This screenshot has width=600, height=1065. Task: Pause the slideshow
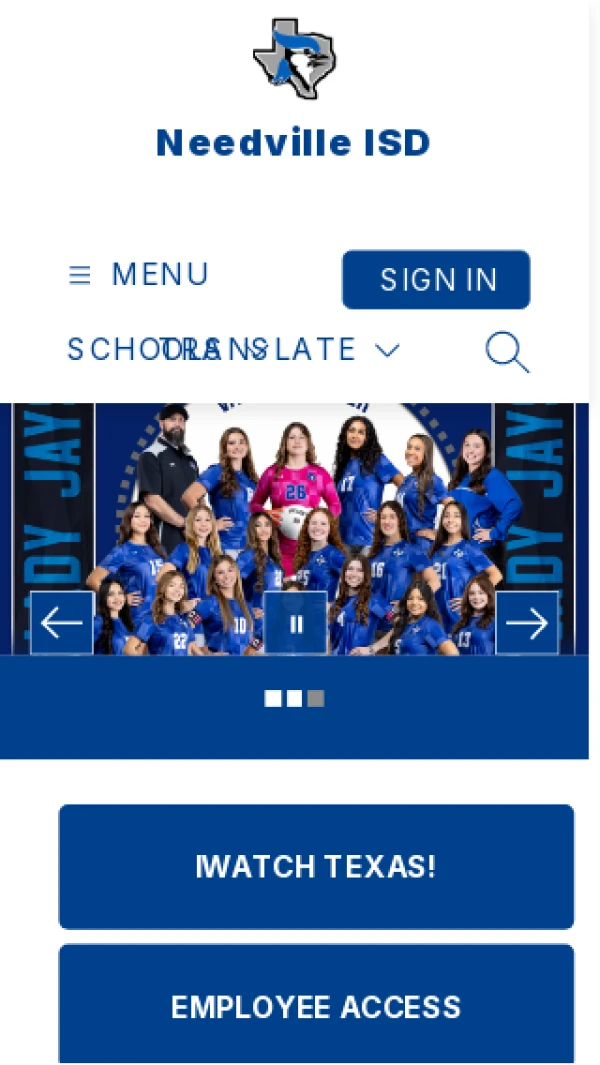coord(296,624)
